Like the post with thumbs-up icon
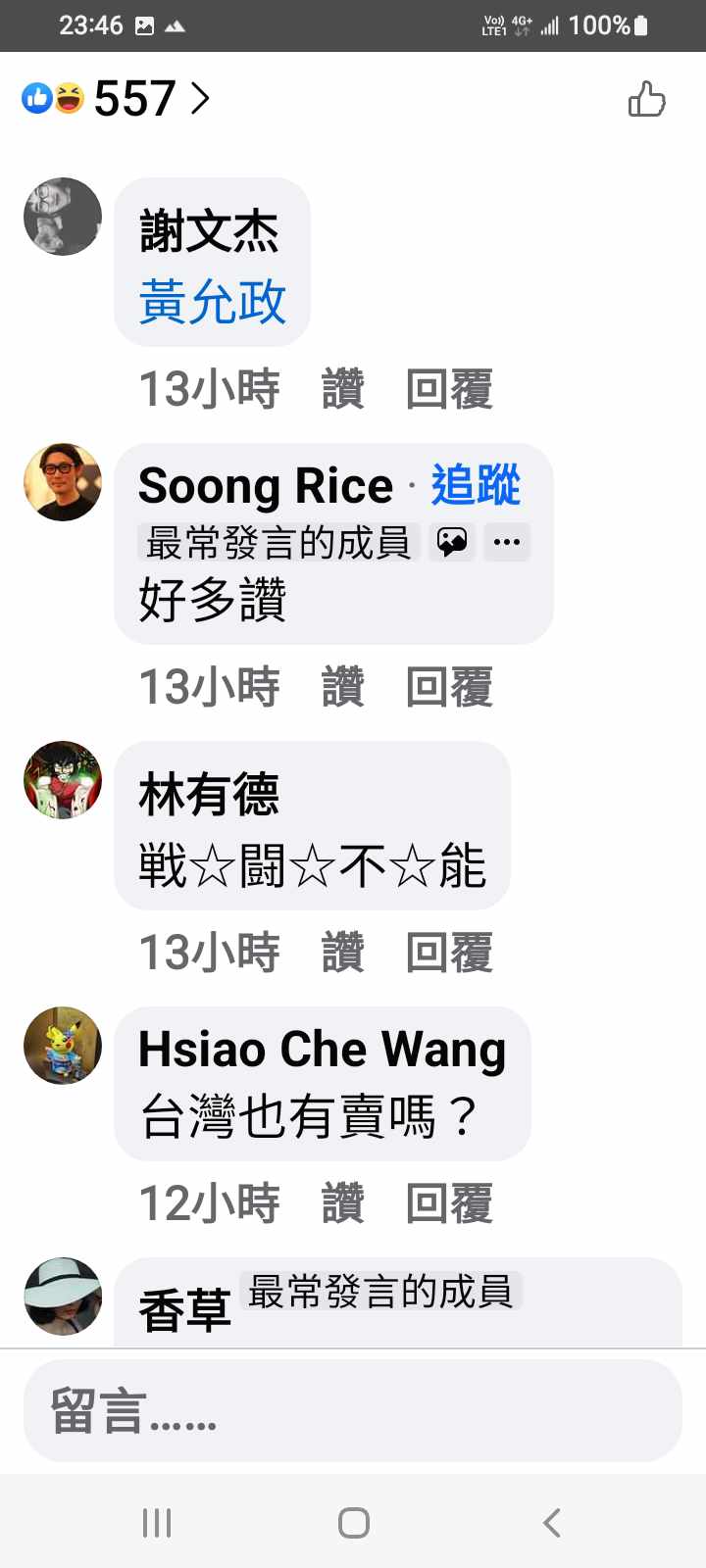This screenshot has height=1568, width=706. (x=646, y=99)
